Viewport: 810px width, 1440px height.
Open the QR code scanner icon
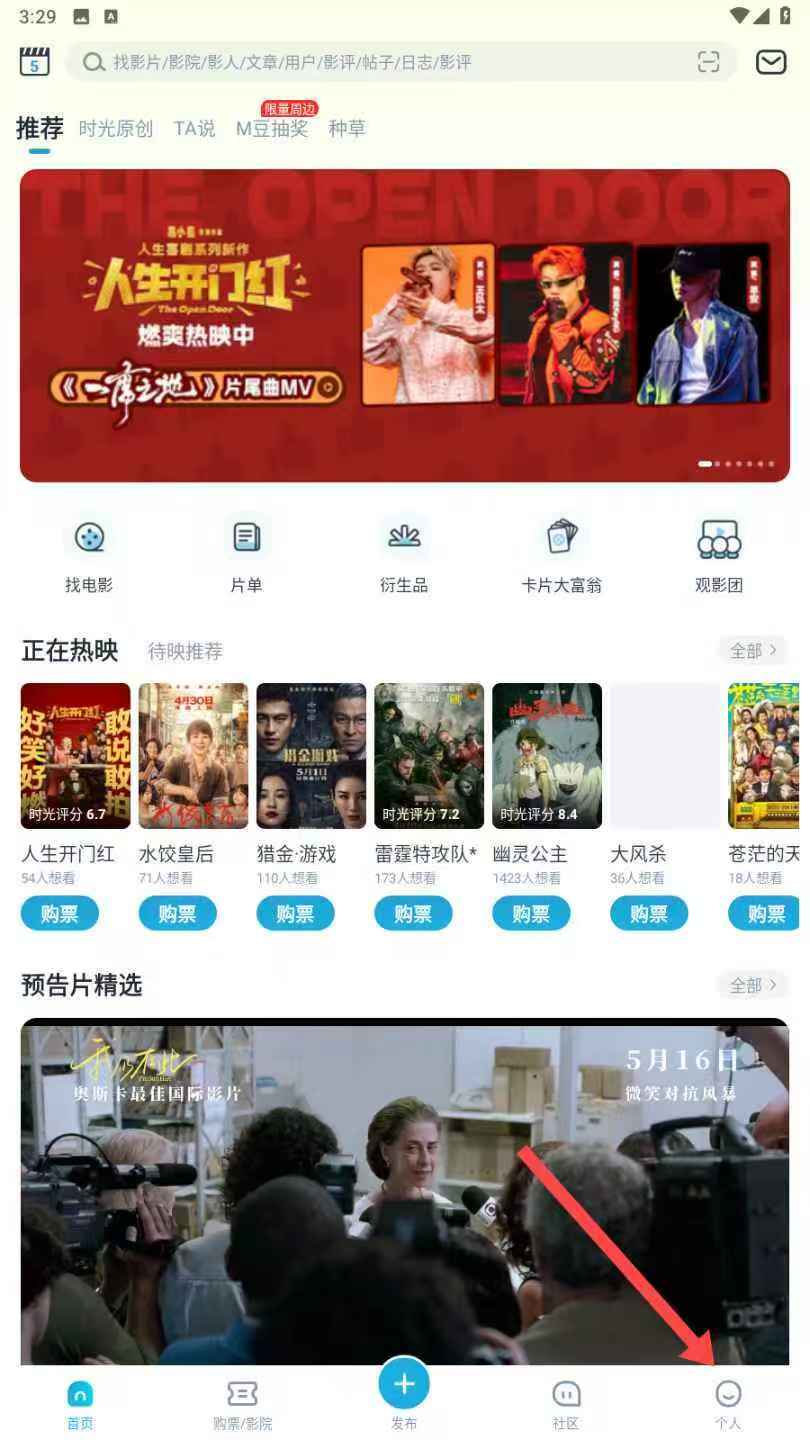709,61
